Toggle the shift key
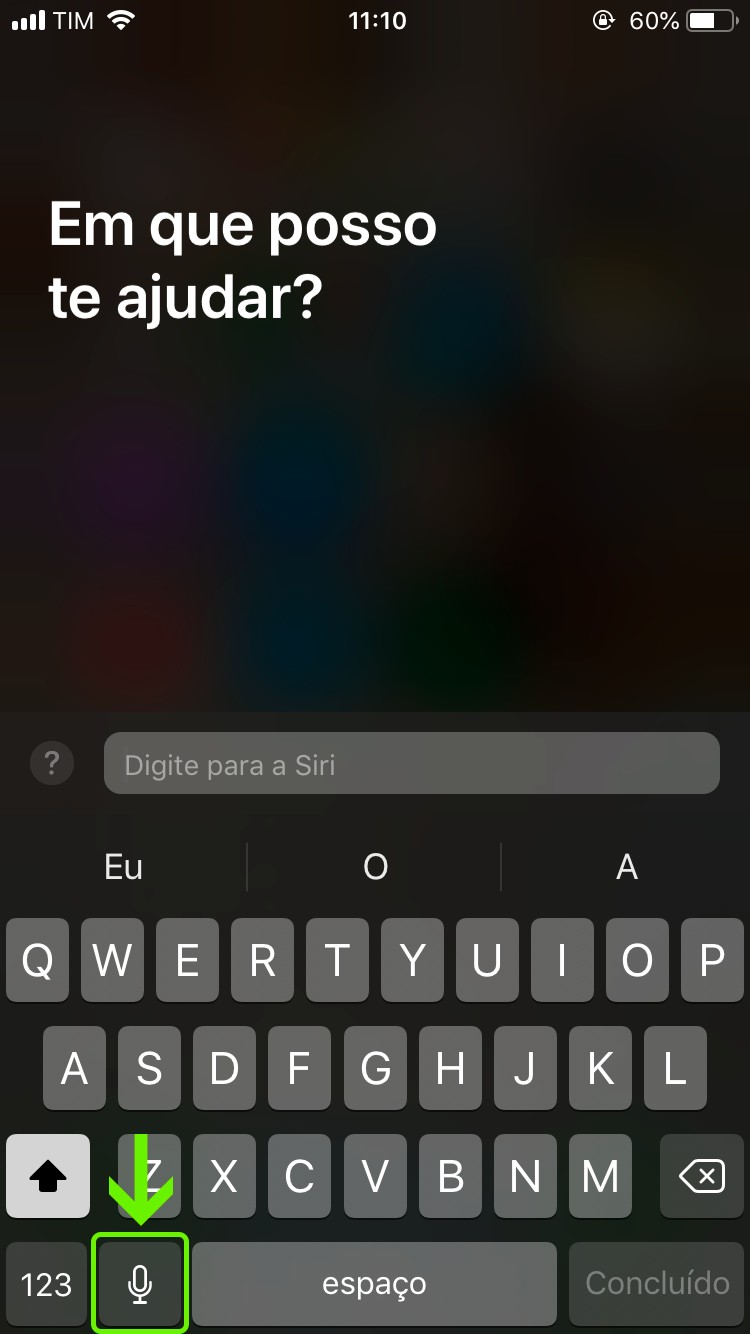This screenshot has height=1334, width=750. click(48, 1177)
